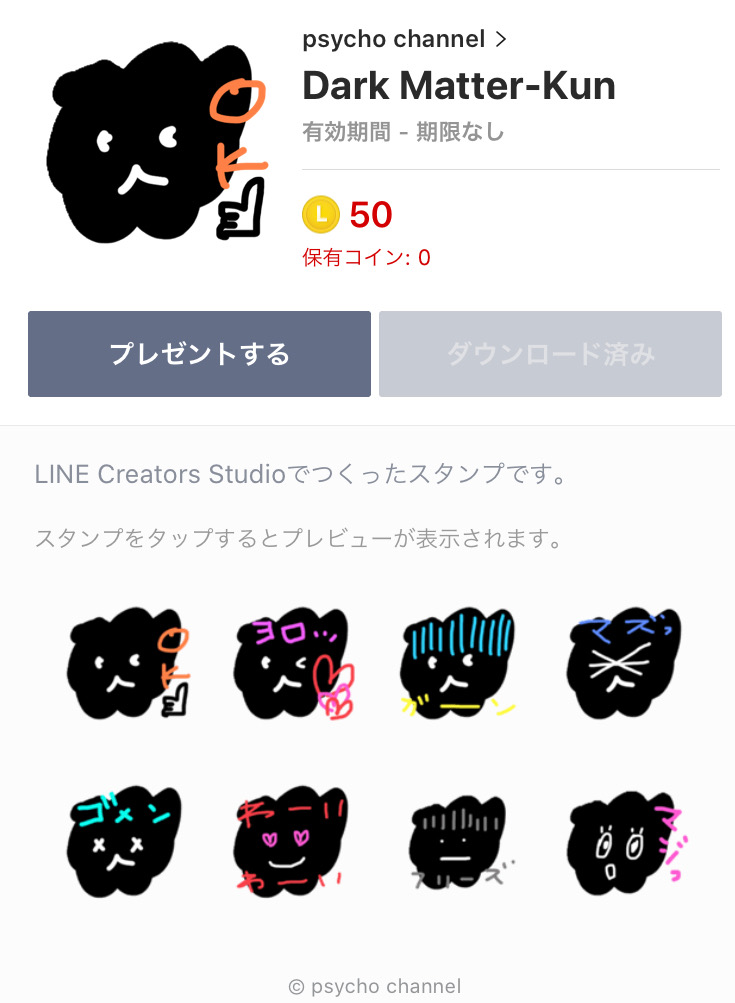Open the psycho channel creator page

404,40
